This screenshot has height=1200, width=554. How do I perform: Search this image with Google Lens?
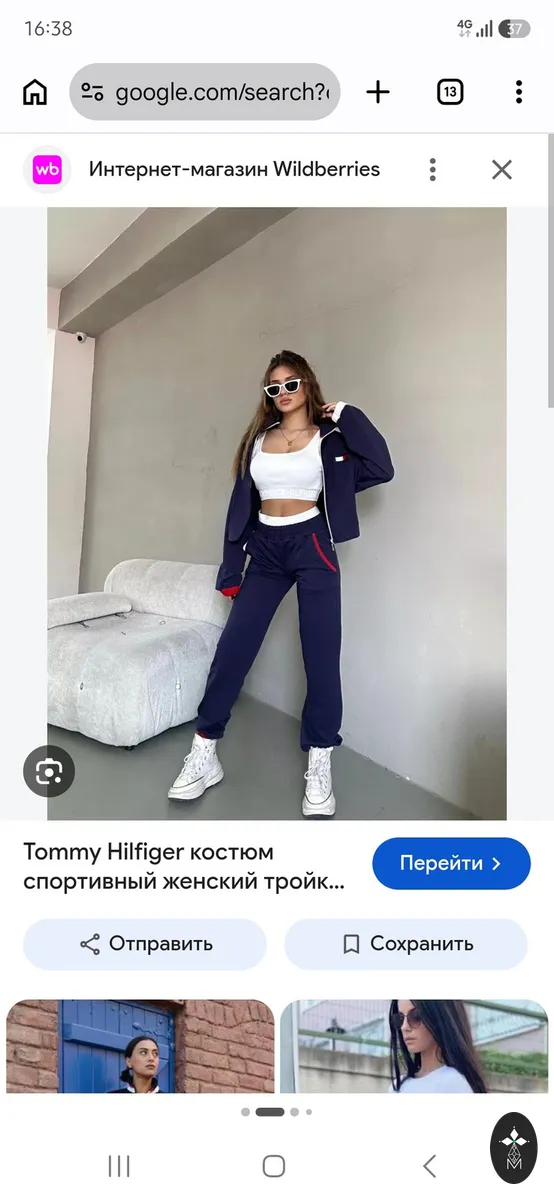point(49,771)
